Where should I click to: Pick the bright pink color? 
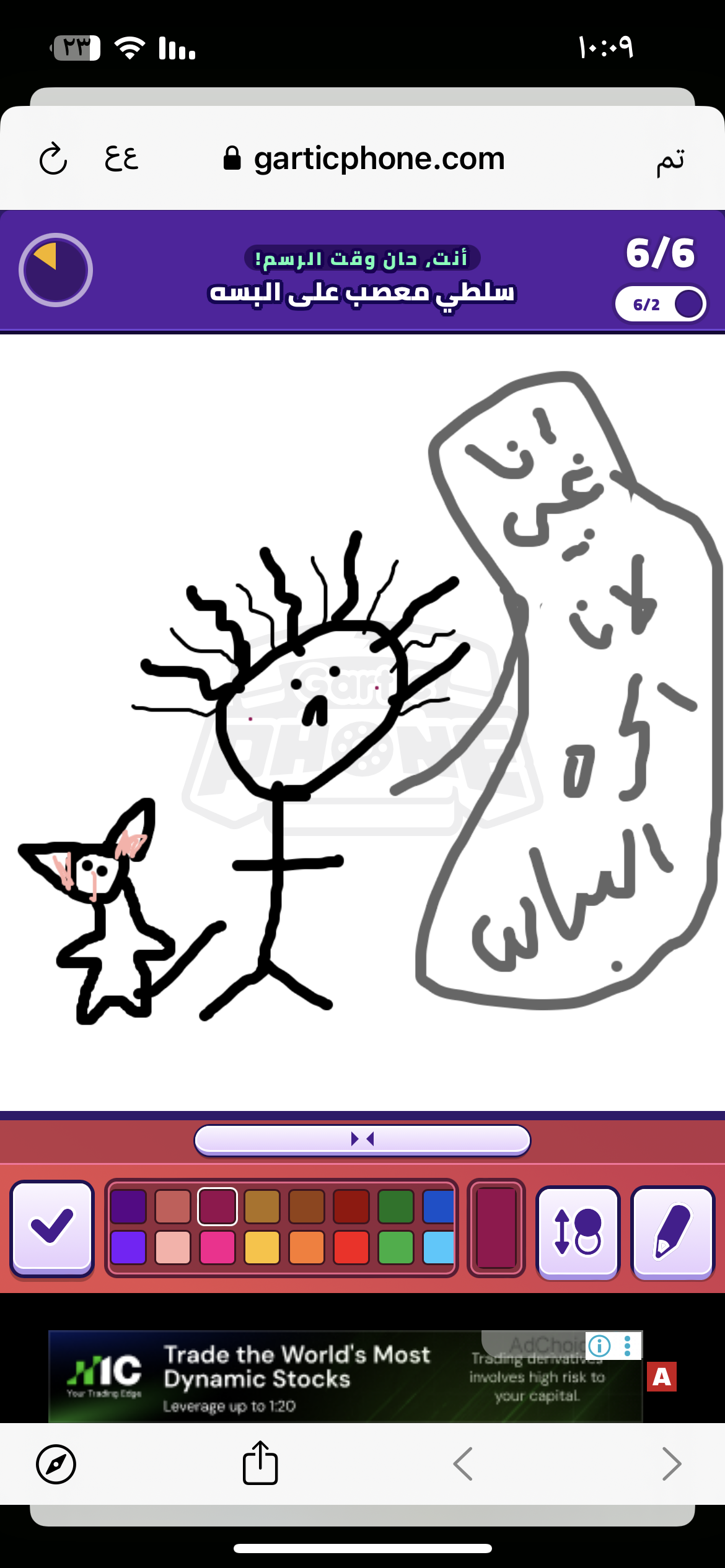tap(217, 1248)
